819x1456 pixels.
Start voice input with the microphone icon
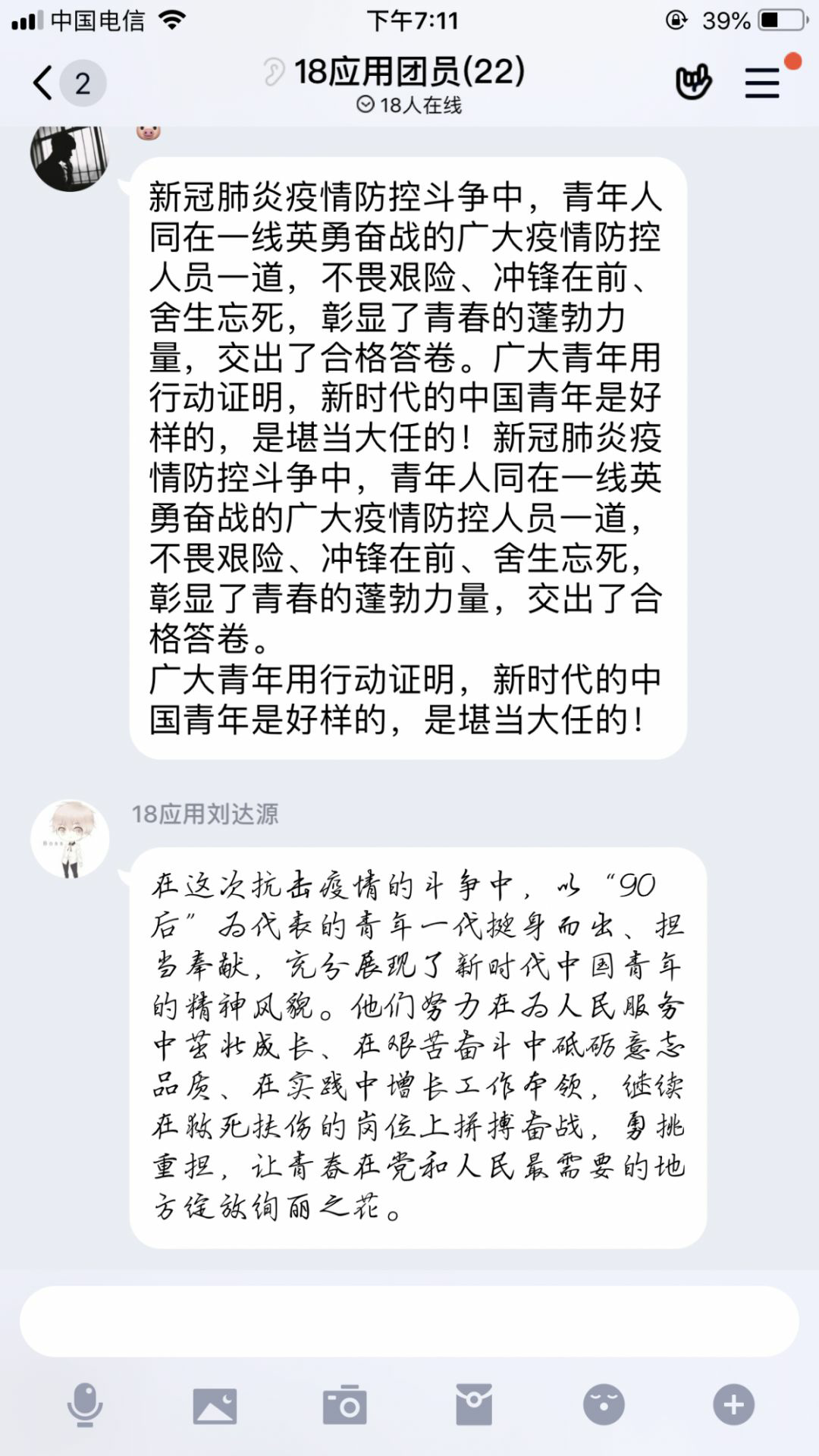(x=85, y=1405)
